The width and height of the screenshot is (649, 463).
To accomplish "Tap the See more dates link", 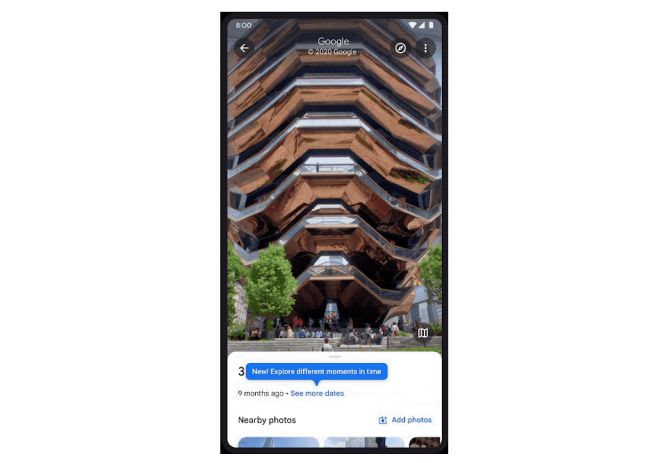I will [317, 394].
